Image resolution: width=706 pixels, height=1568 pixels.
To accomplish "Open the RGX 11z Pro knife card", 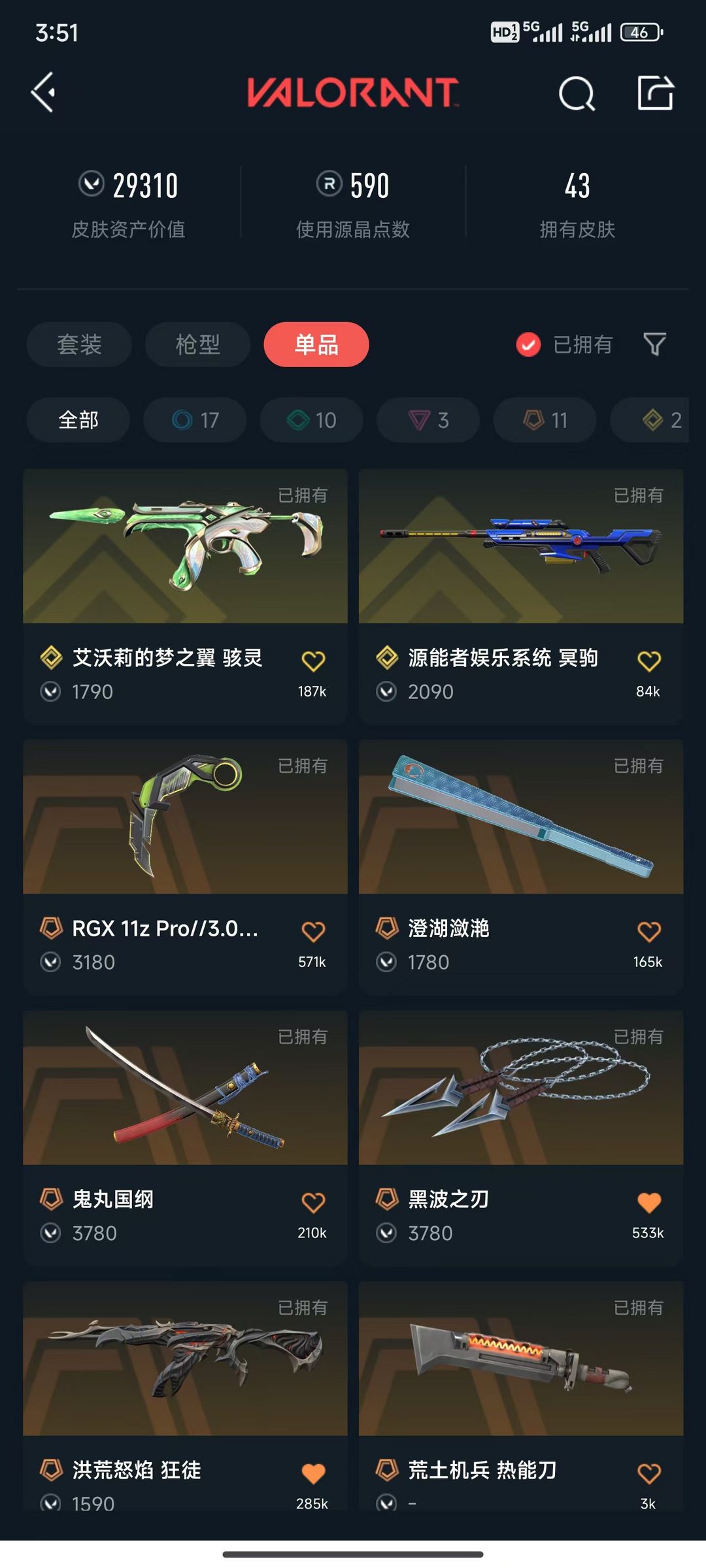I will (185, 867).
